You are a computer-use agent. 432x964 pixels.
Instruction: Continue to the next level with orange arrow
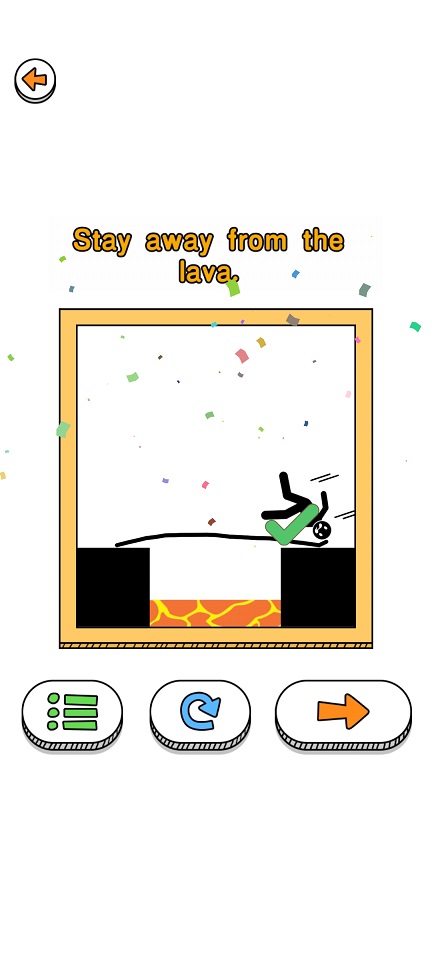pyautogui.click(x=343, y=714)
